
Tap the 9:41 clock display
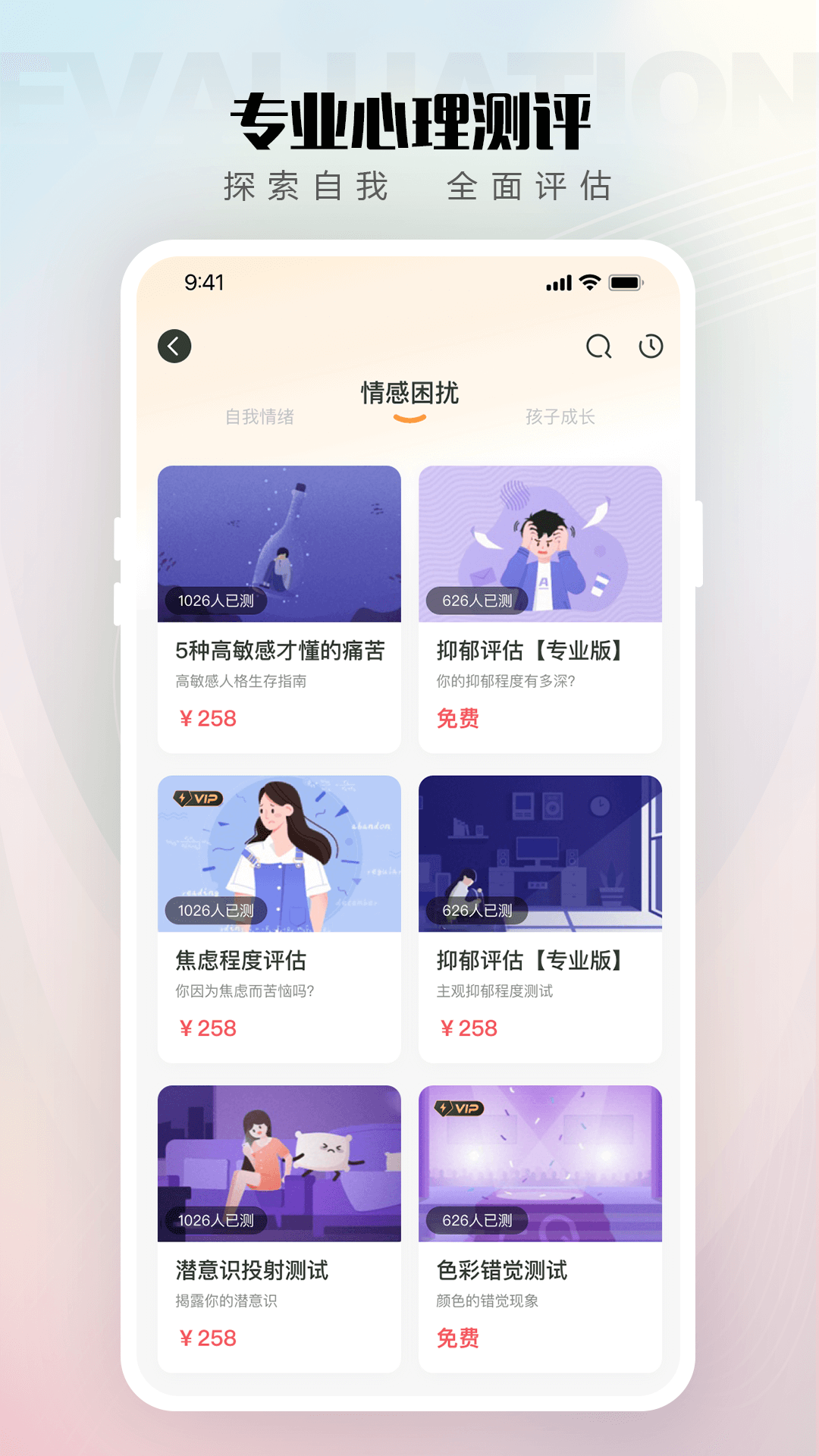tap(203, 281)
